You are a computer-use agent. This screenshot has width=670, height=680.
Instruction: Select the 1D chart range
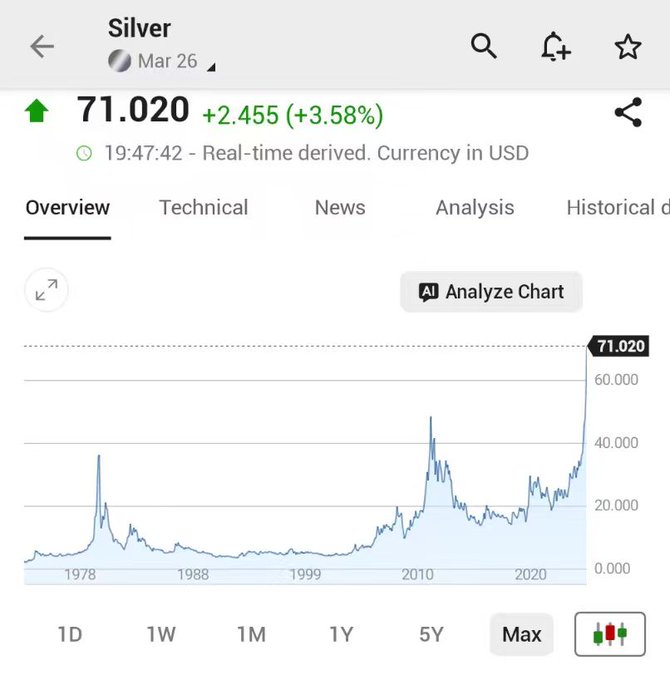pos(69,634)
